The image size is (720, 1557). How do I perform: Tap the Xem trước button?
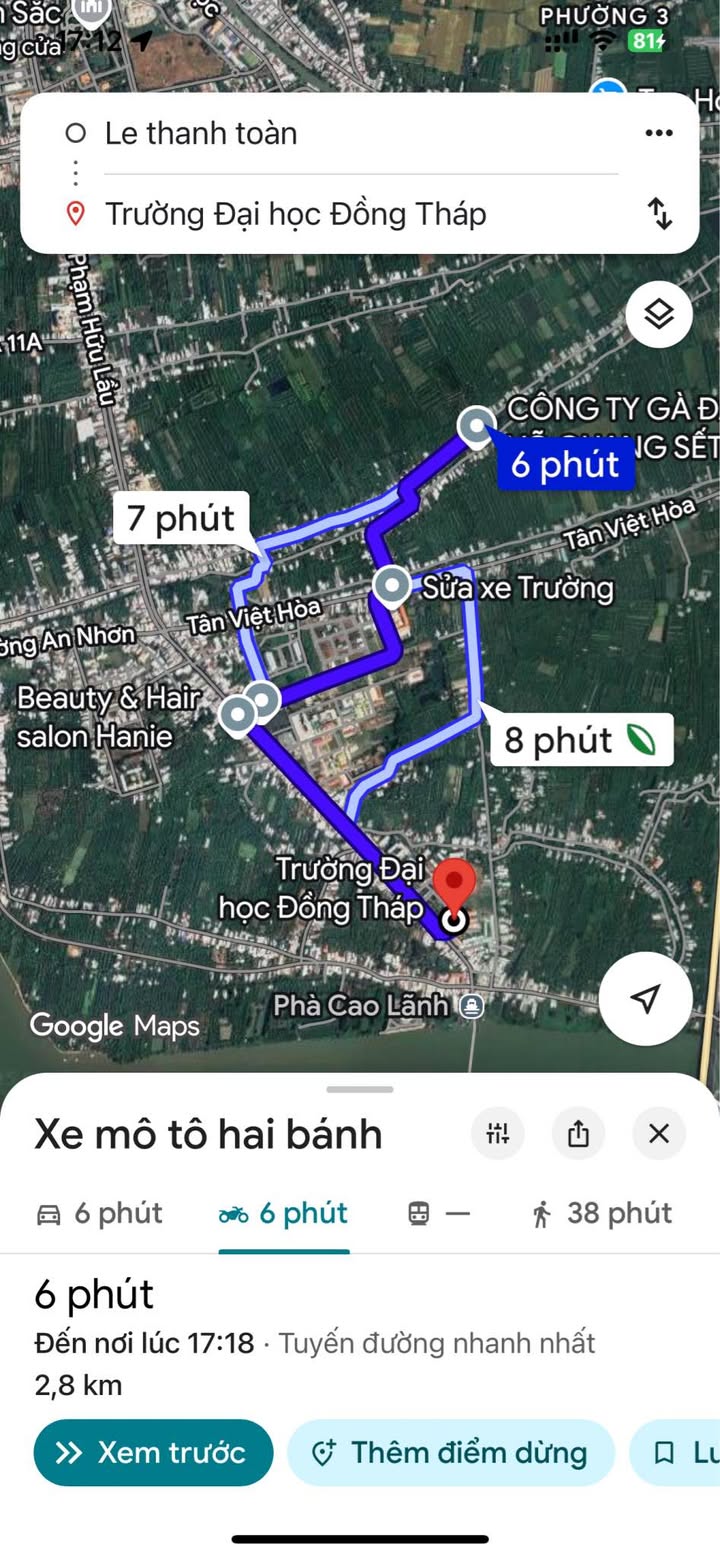click(x=153, y=1452)
